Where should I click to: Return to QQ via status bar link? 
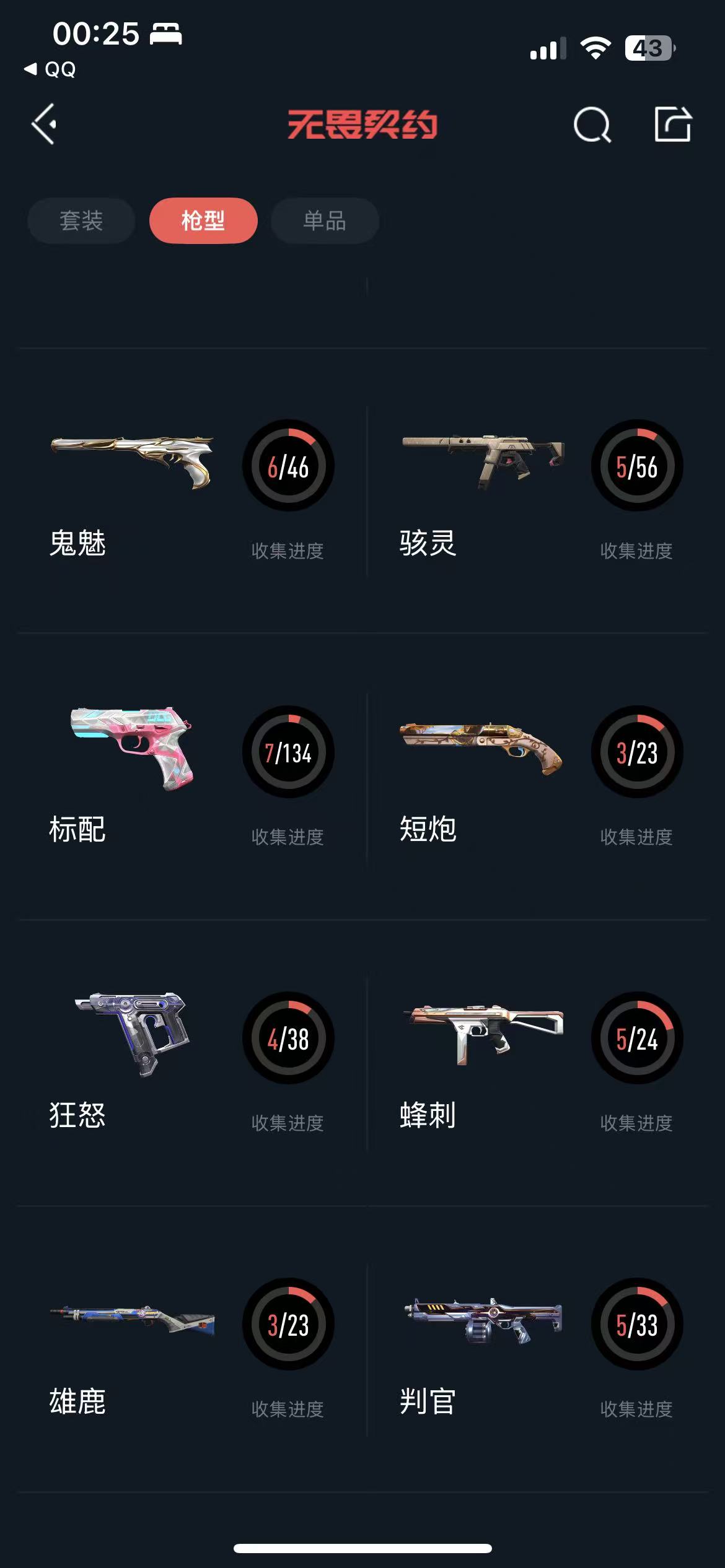click(x=51, y=69)
